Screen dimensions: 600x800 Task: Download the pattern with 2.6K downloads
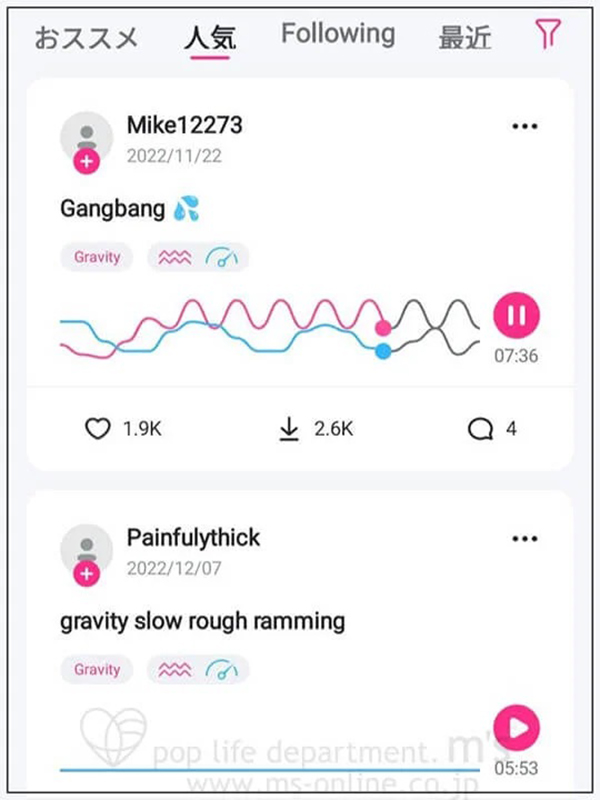pyautogui.click(x=289, y=429)
